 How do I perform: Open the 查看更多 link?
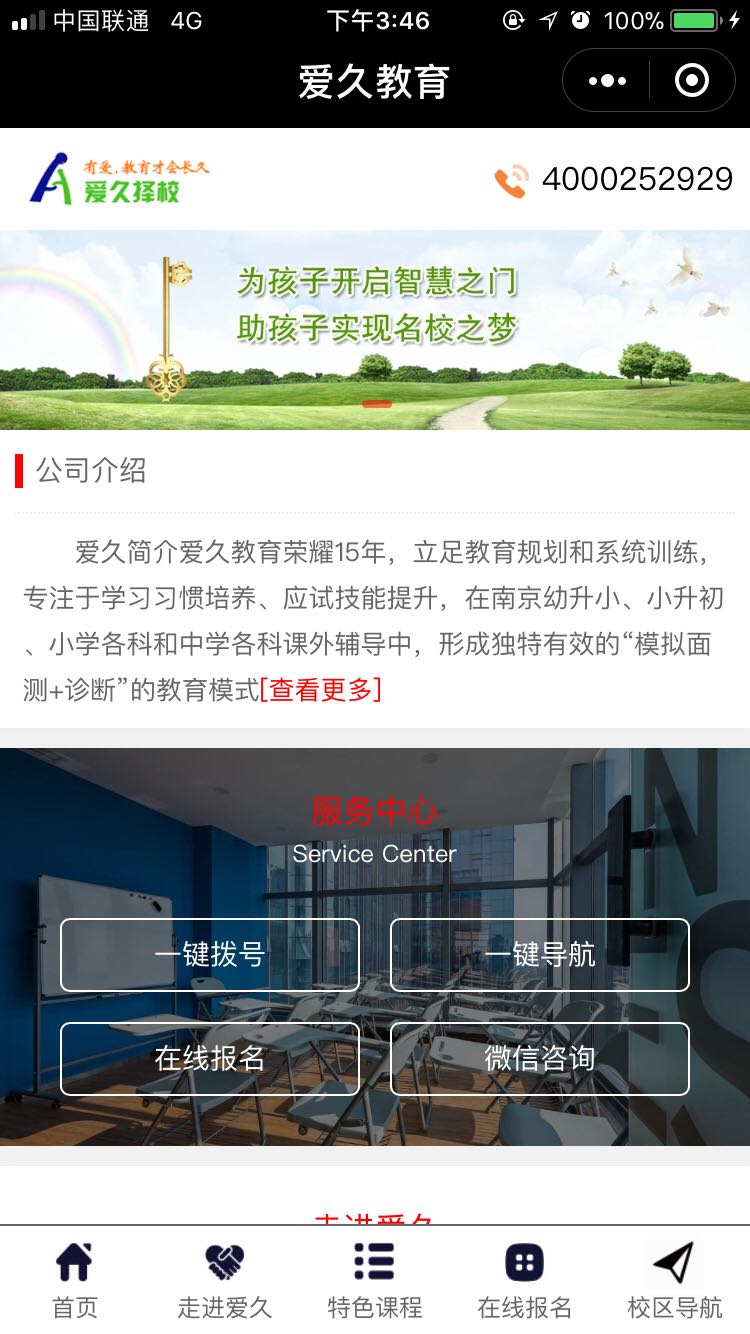click(x=321, y=689)
